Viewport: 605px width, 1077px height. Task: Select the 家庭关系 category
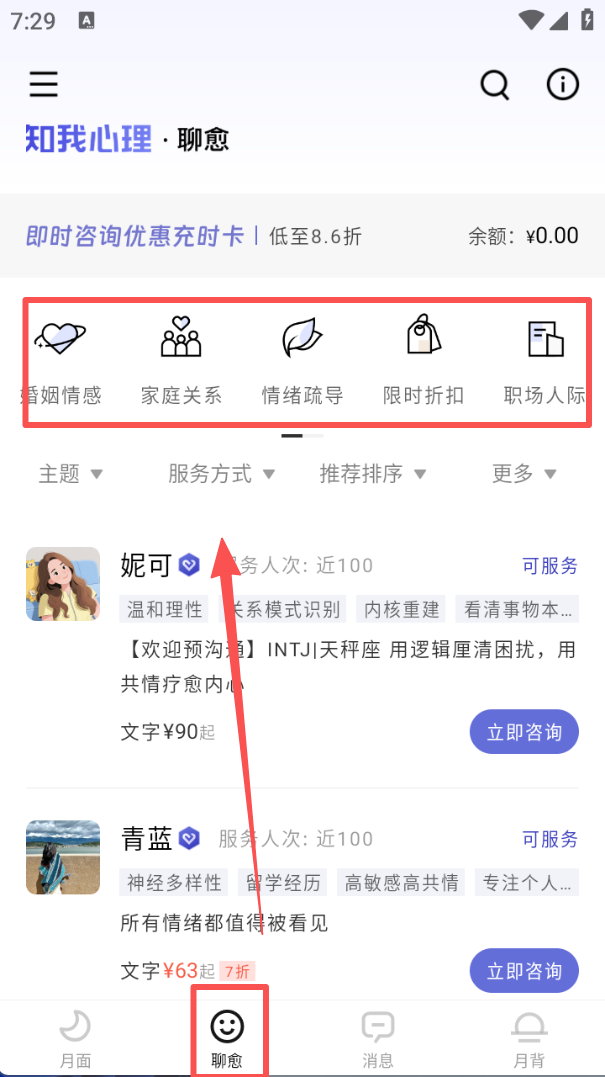tap(181, 360)
